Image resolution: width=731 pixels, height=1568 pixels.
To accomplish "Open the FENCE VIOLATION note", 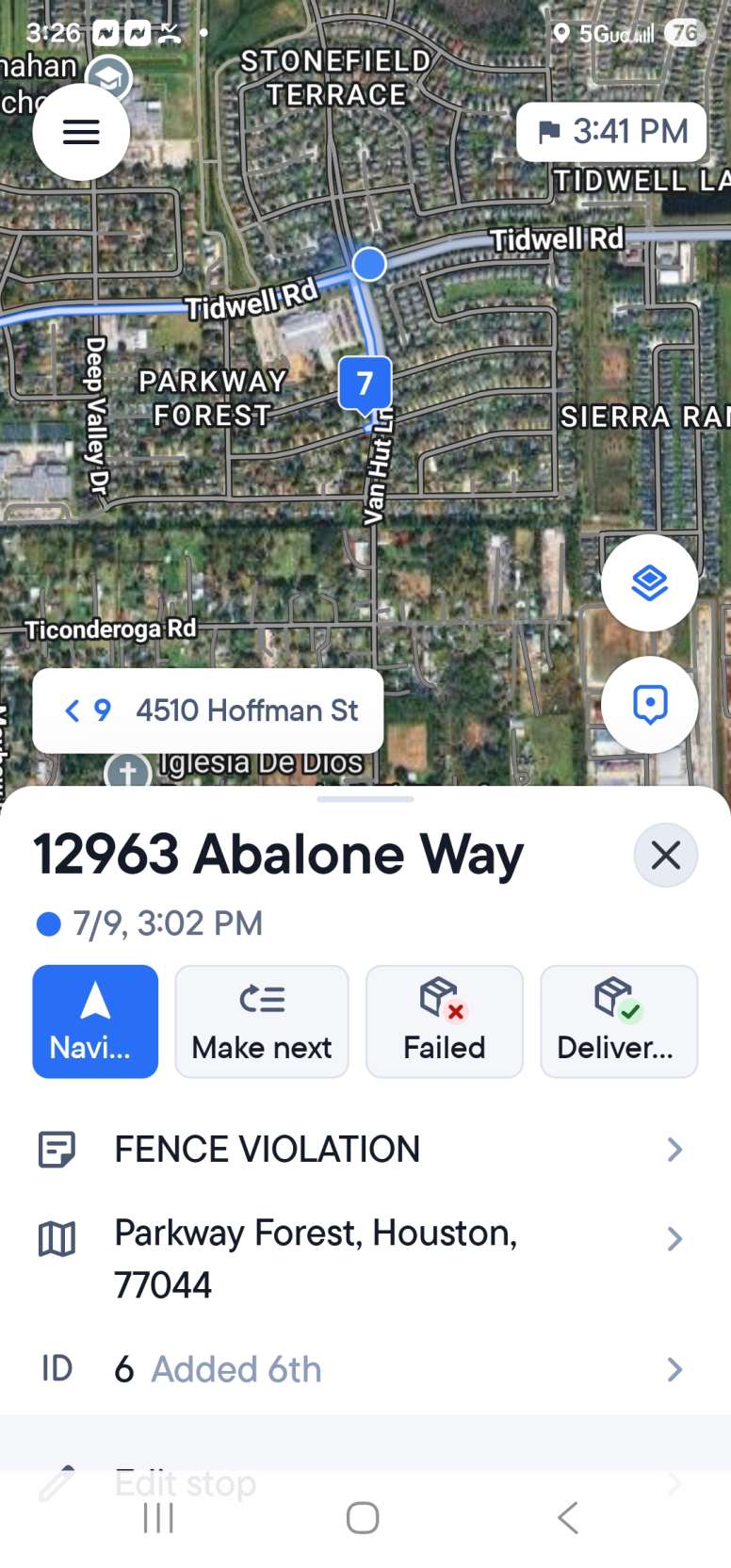I will pyautogui.click(x=365, y=1150).
